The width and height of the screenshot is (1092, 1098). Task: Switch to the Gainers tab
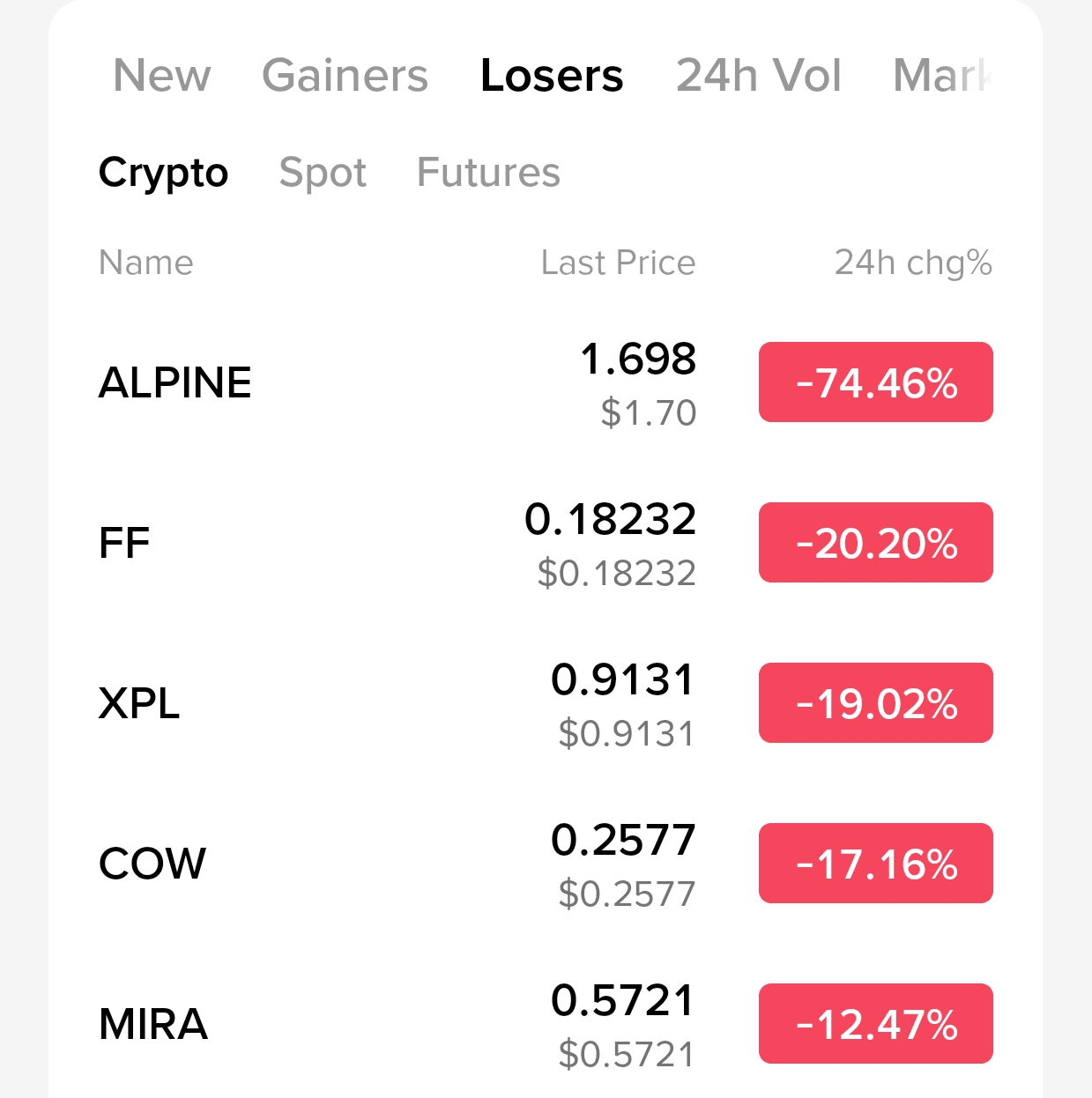[345, 76]
